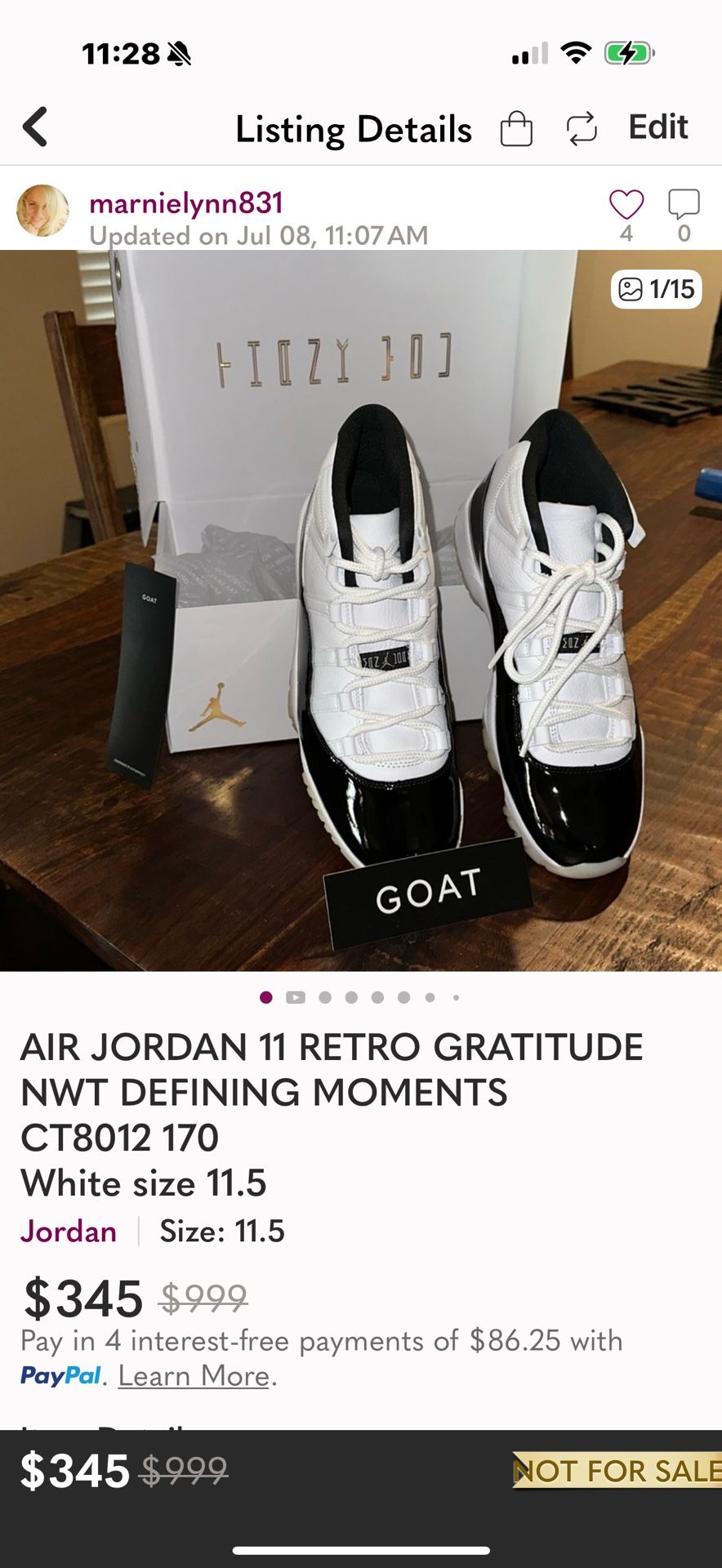The height and width of the screenshot is (1568, 722).
Task: Open the Learn More link
Action: pos(194,1375)
